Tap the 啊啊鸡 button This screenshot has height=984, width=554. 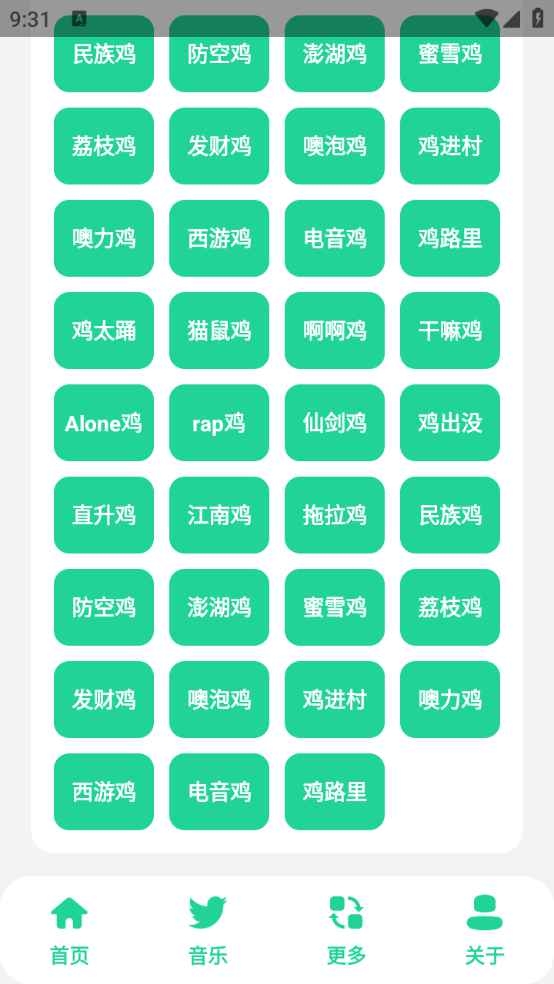pos(334,330)
